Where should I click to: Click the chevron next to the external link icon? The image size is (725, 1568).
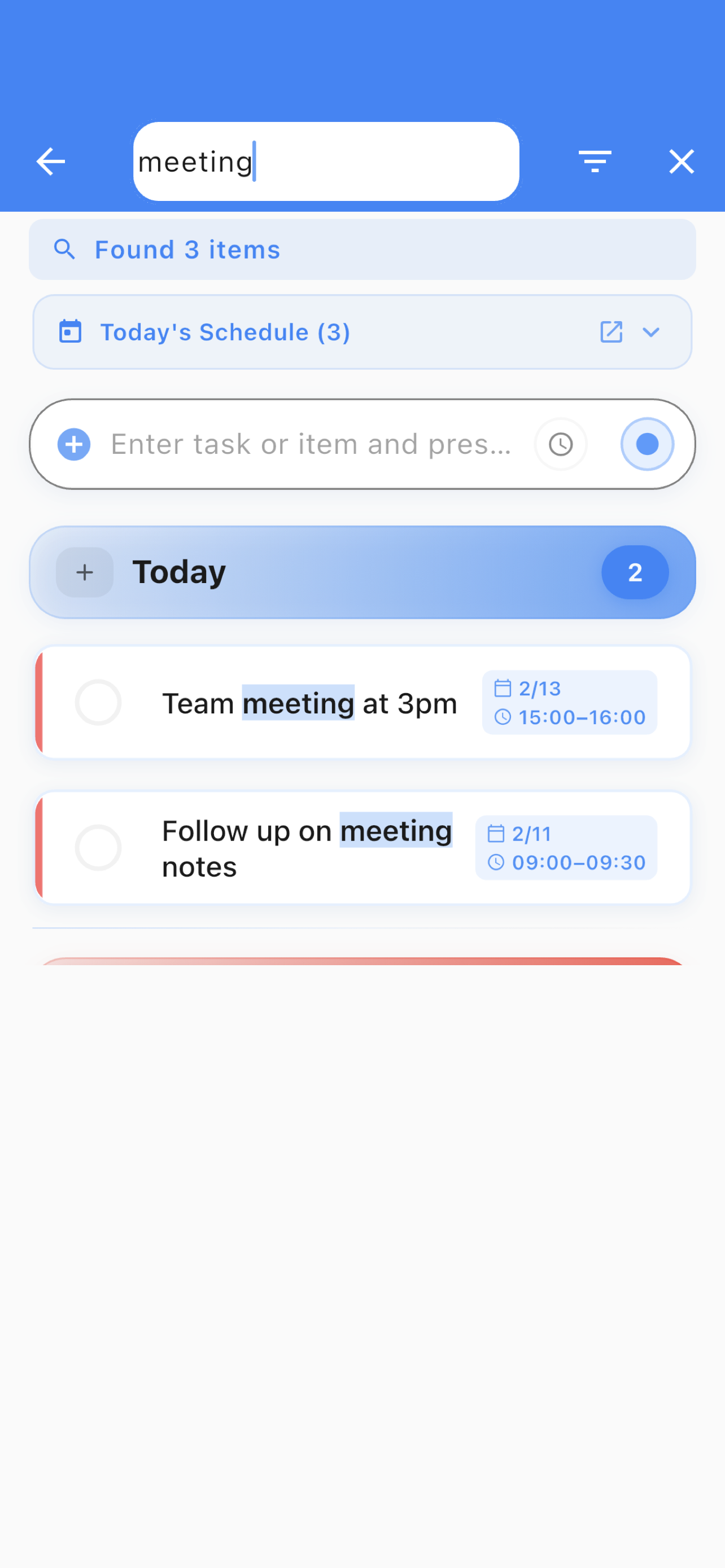pyautogui.click(x=650, y=332)
